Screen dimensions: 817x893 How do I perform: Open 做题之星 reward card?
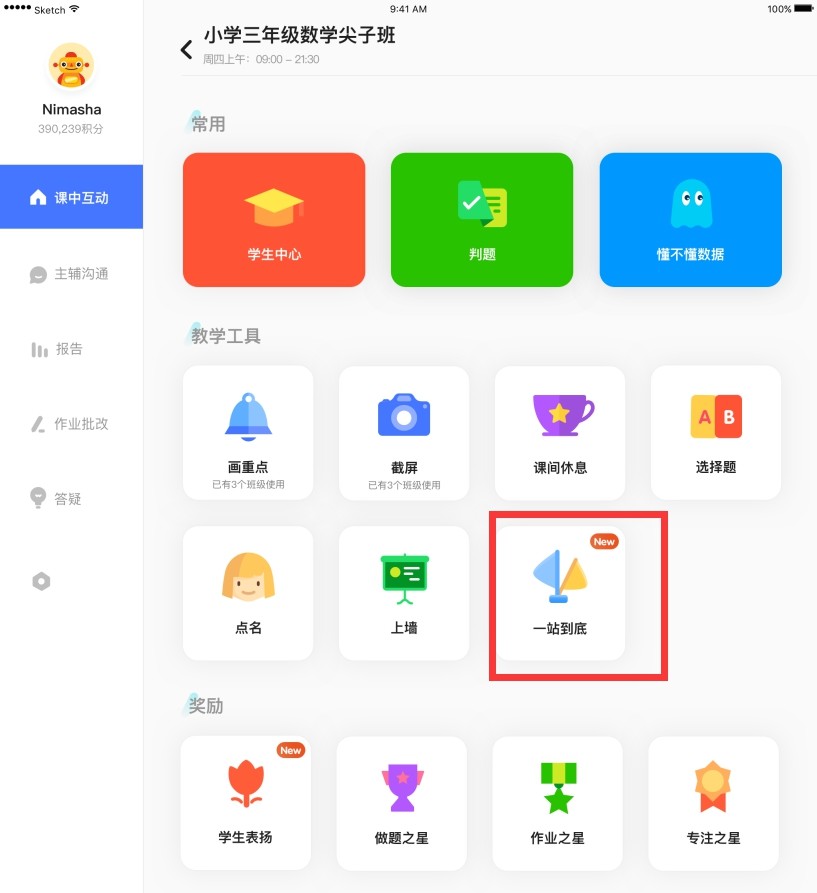click(401, 803)
